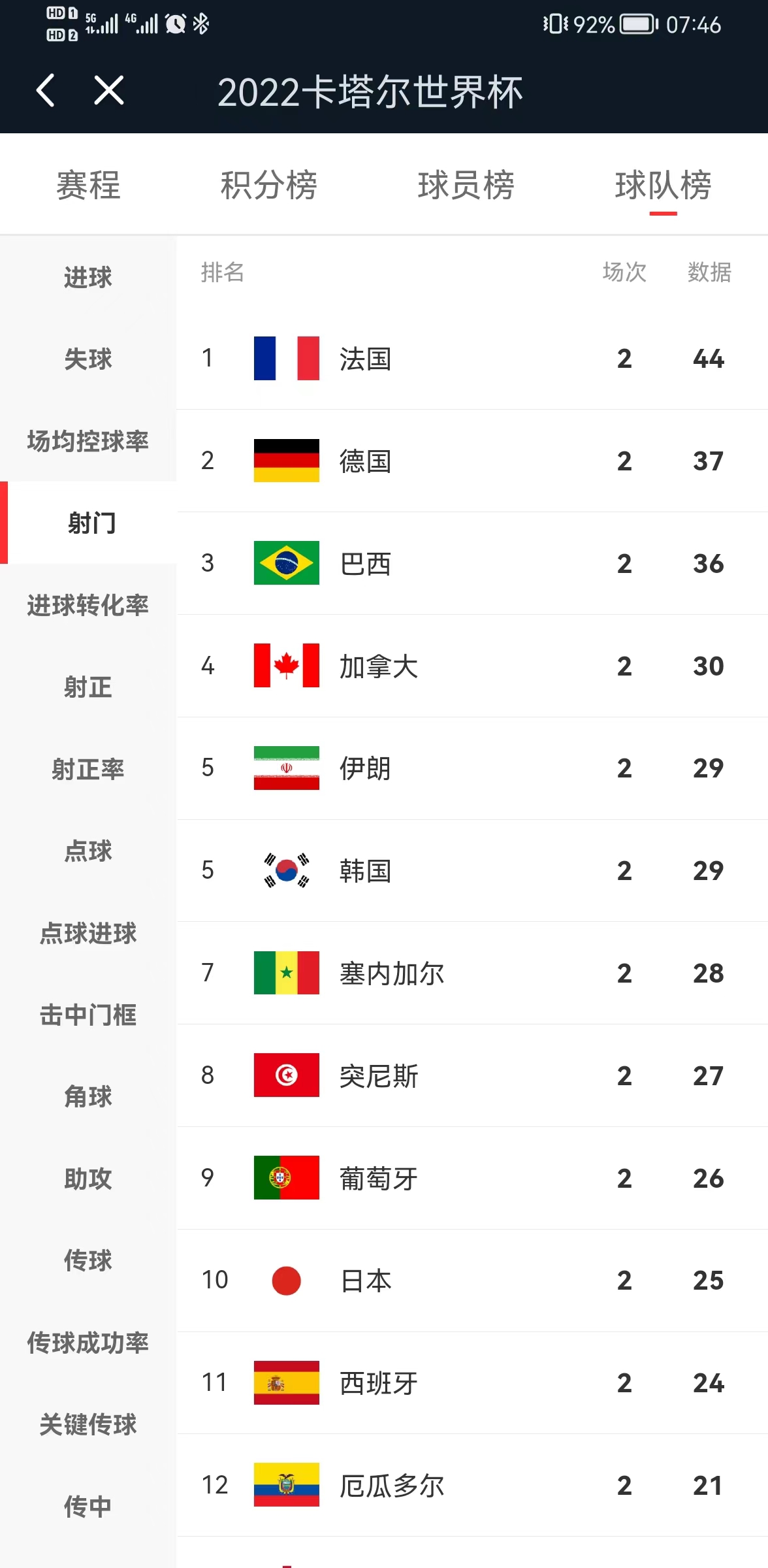Select 进球 in the stats sidebar
The width and height of the screenshot is (768, 1568).
click(x=88, y=278)
